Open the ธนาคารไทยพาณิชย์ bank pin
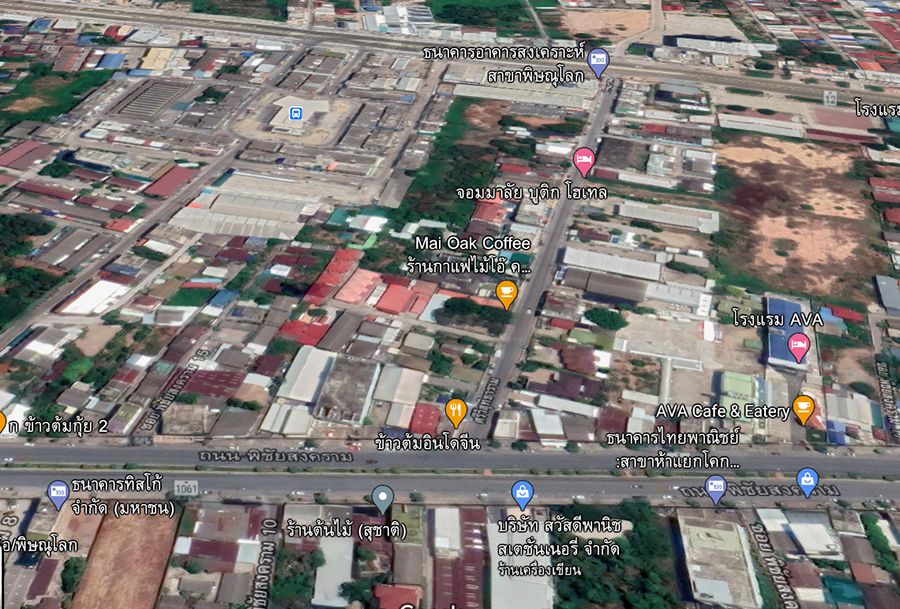The image size is (900, 609). coord(716,488)
